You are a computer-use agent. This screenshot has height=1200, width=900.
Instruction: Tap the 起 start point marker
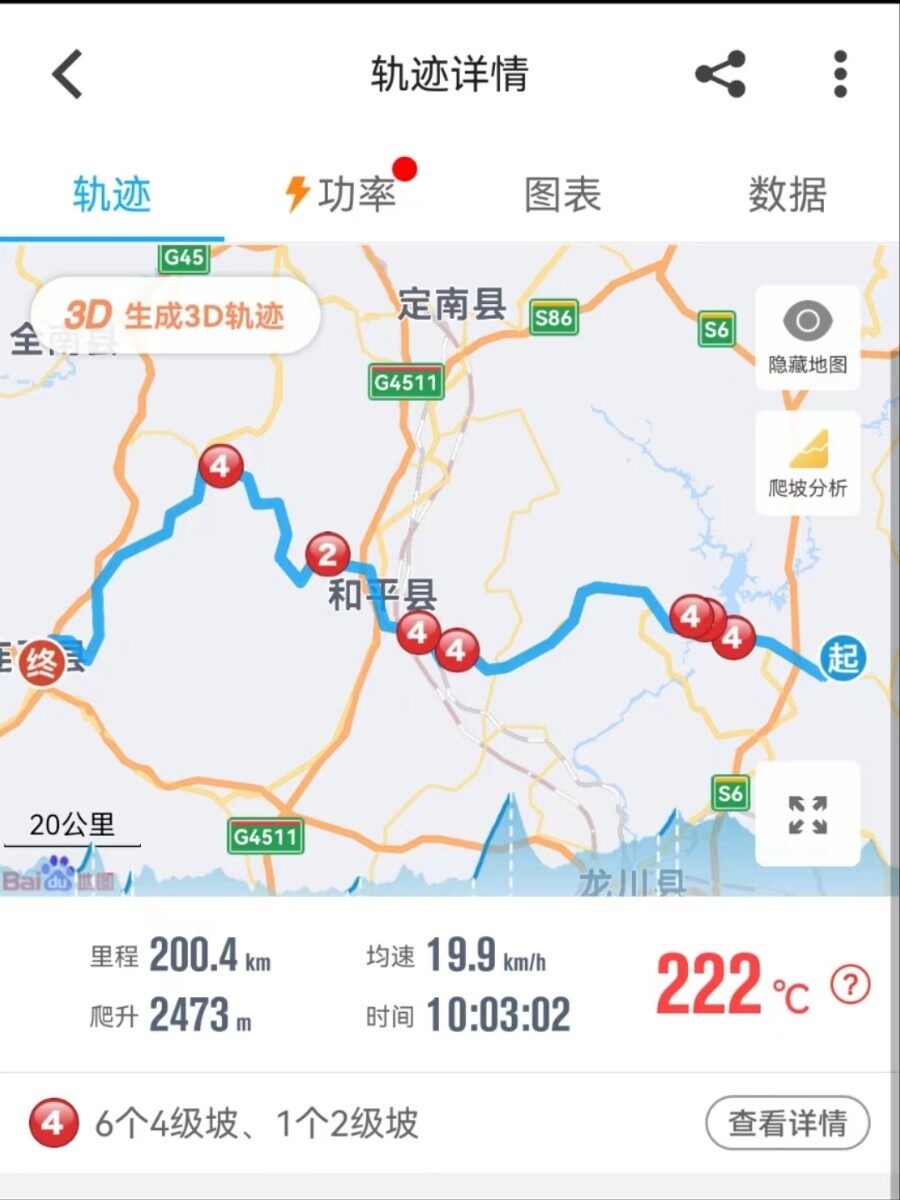click(842, 659)
